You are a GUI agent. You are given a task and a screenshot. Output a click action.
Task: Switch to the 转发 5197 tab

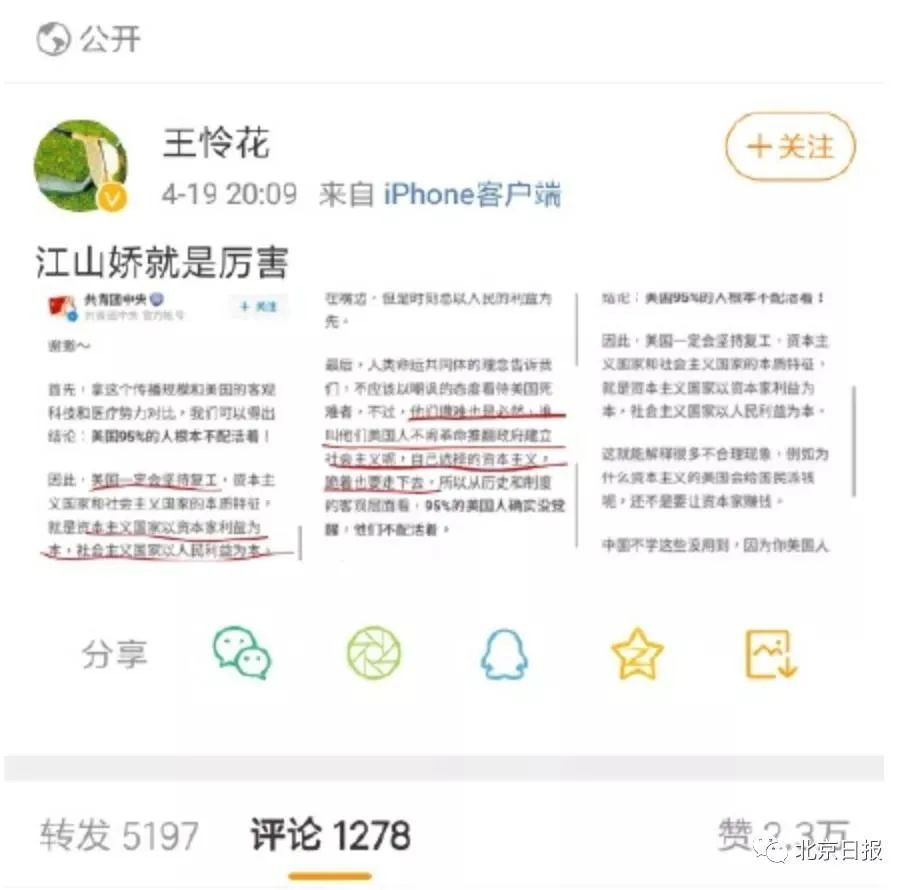[119, 835]
